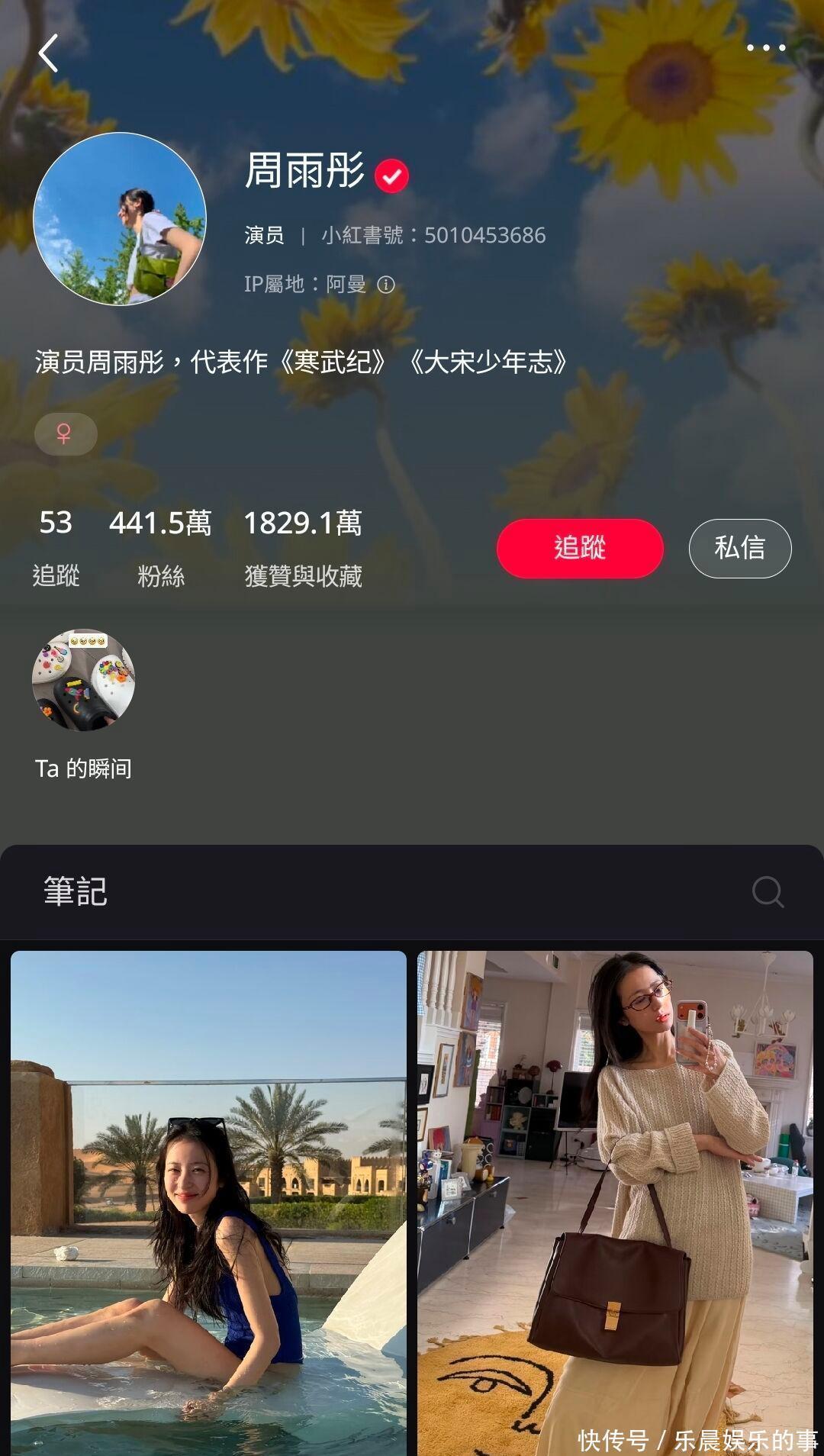Go back using the top-left arrow
Viewport: 824px width, 1456px height.
(x=48, y=53)
